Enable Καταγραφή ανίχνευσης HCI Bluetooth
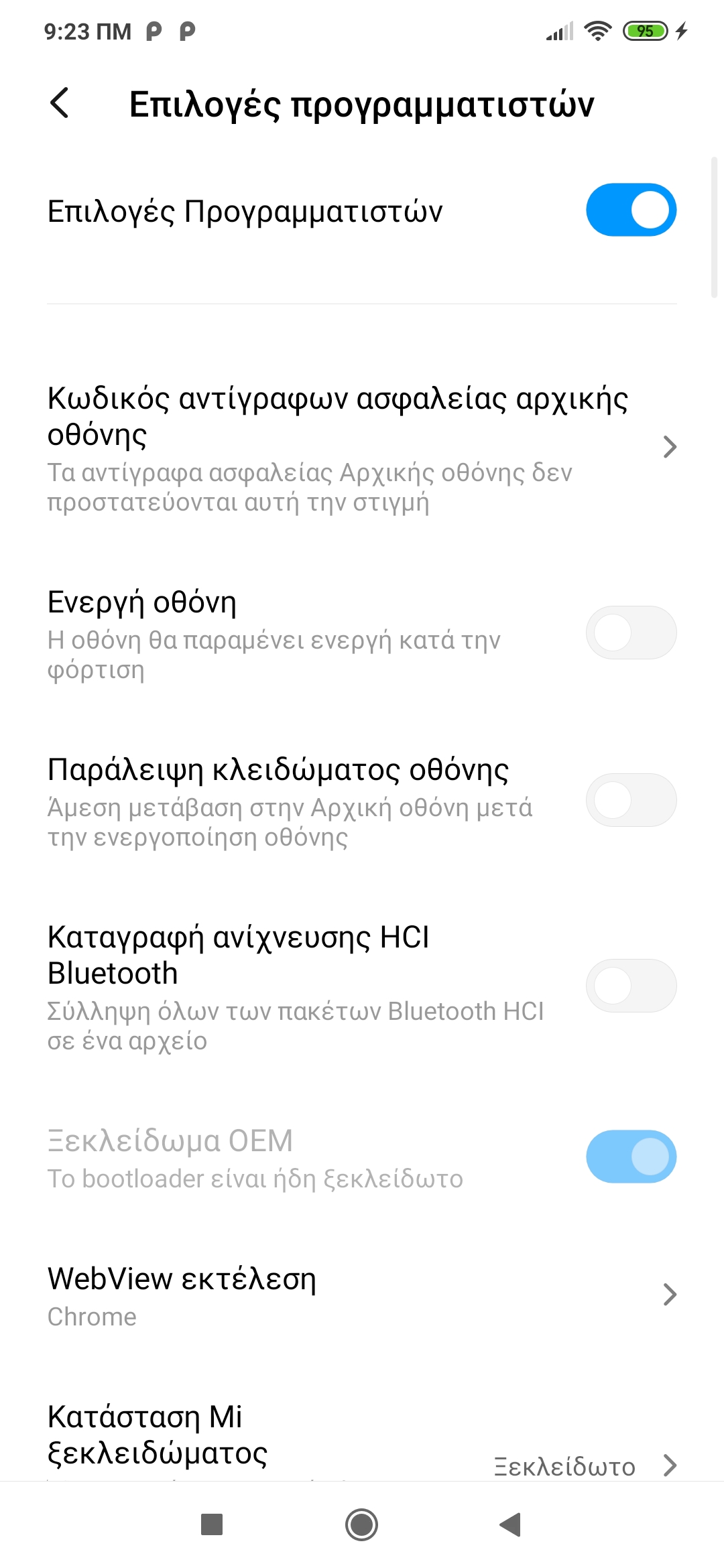The height and width of the screenshot is (1568, 724). pyautogui.click(x=631, y=986)
